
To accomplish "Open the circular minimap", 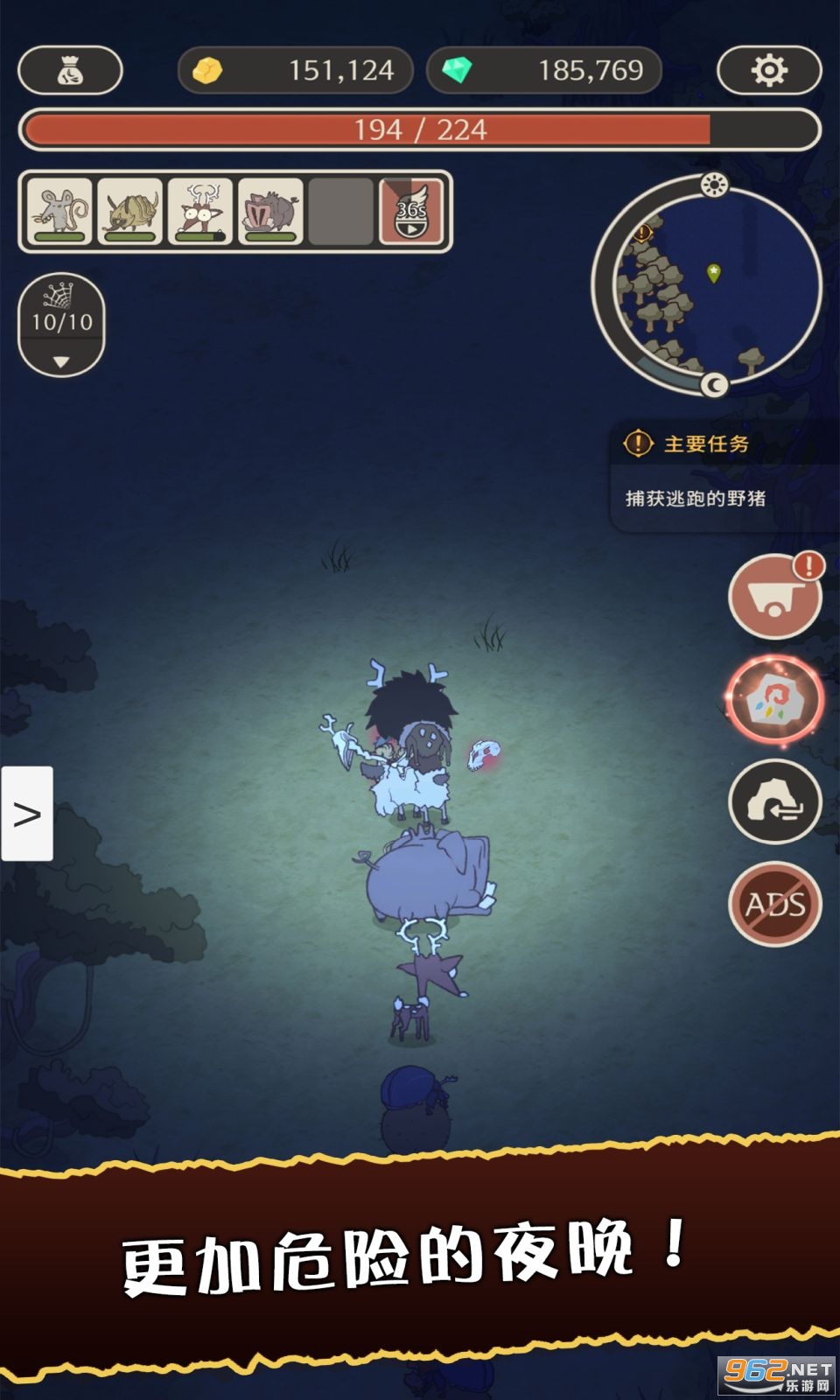I will coord(707,284).
